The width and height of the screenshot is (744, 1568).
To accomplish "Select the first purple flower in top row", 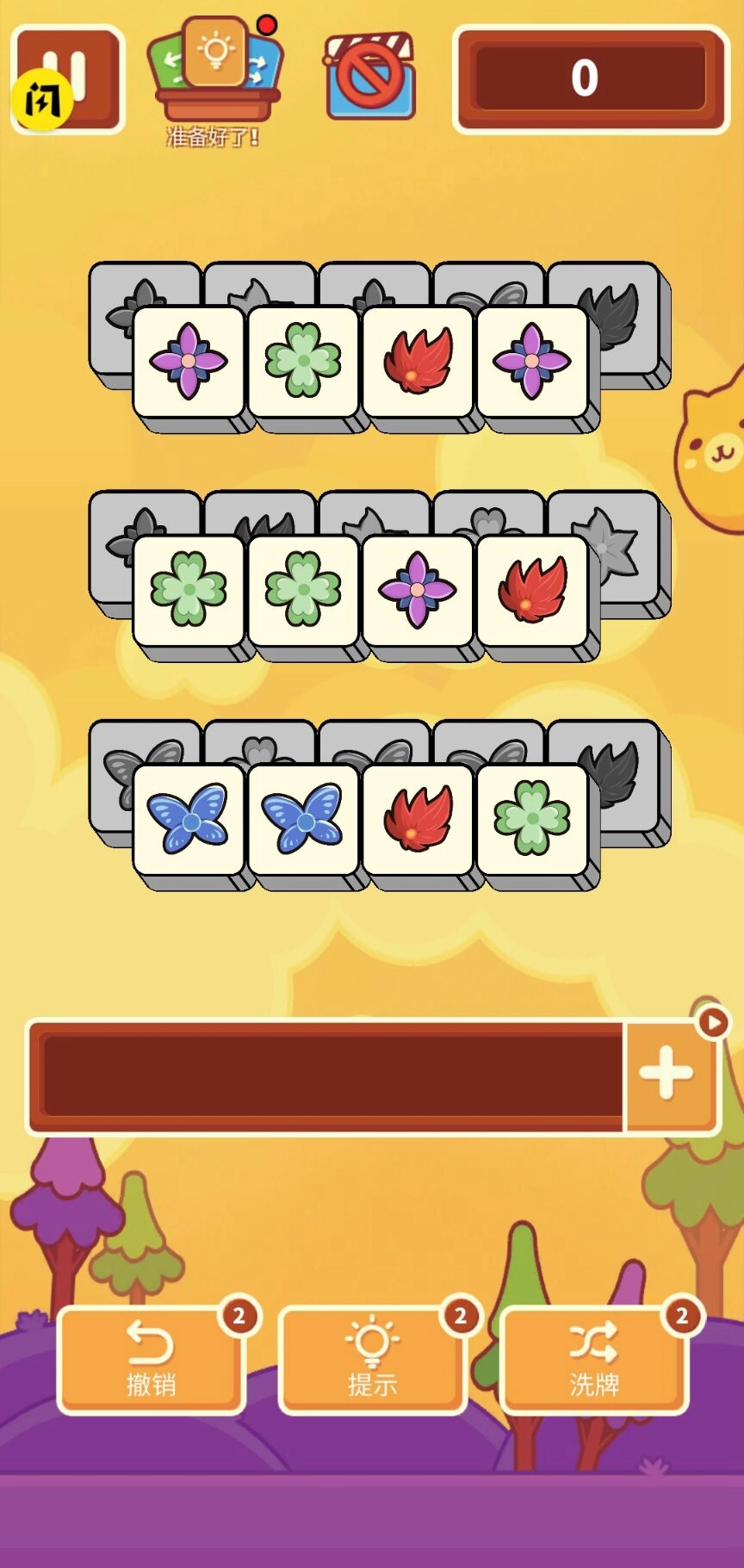I will tap(189, 361).
